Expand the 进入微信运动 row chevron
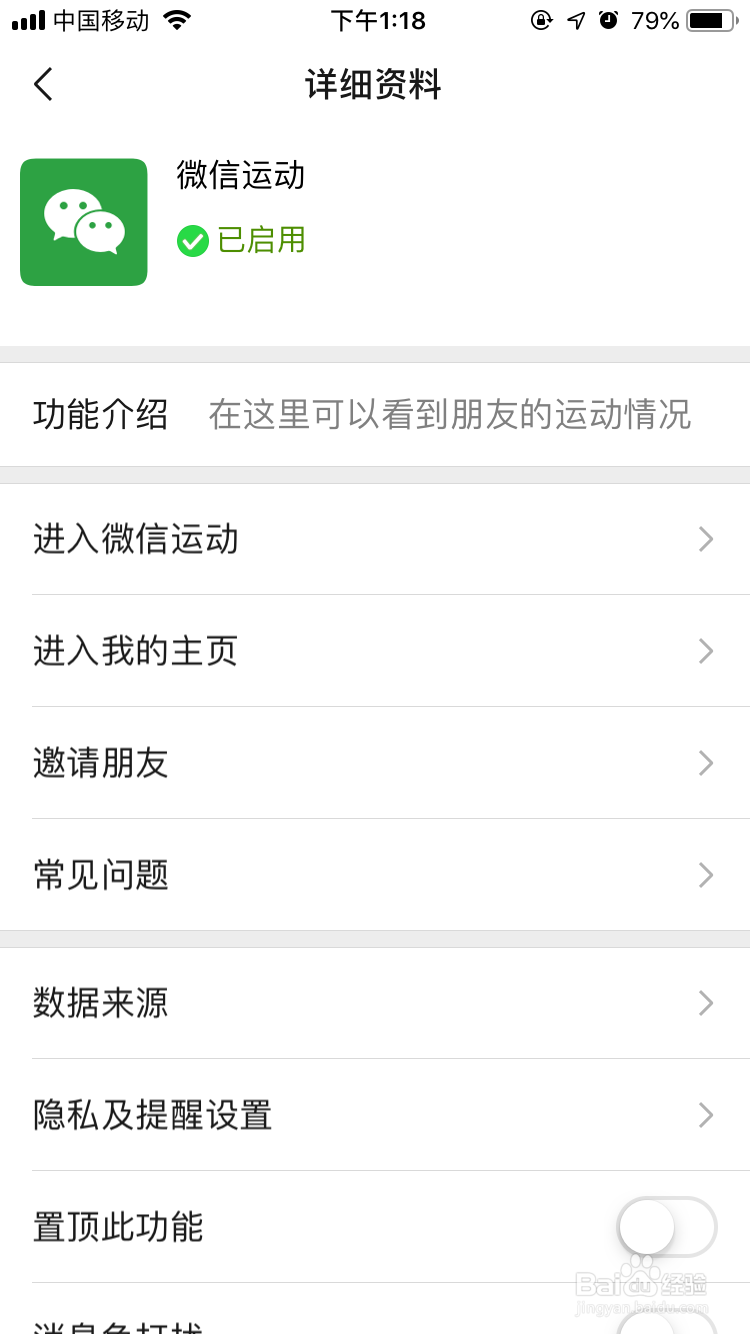Image resolution: width=750 pixels, height=1334 pixels. point(706,539)
